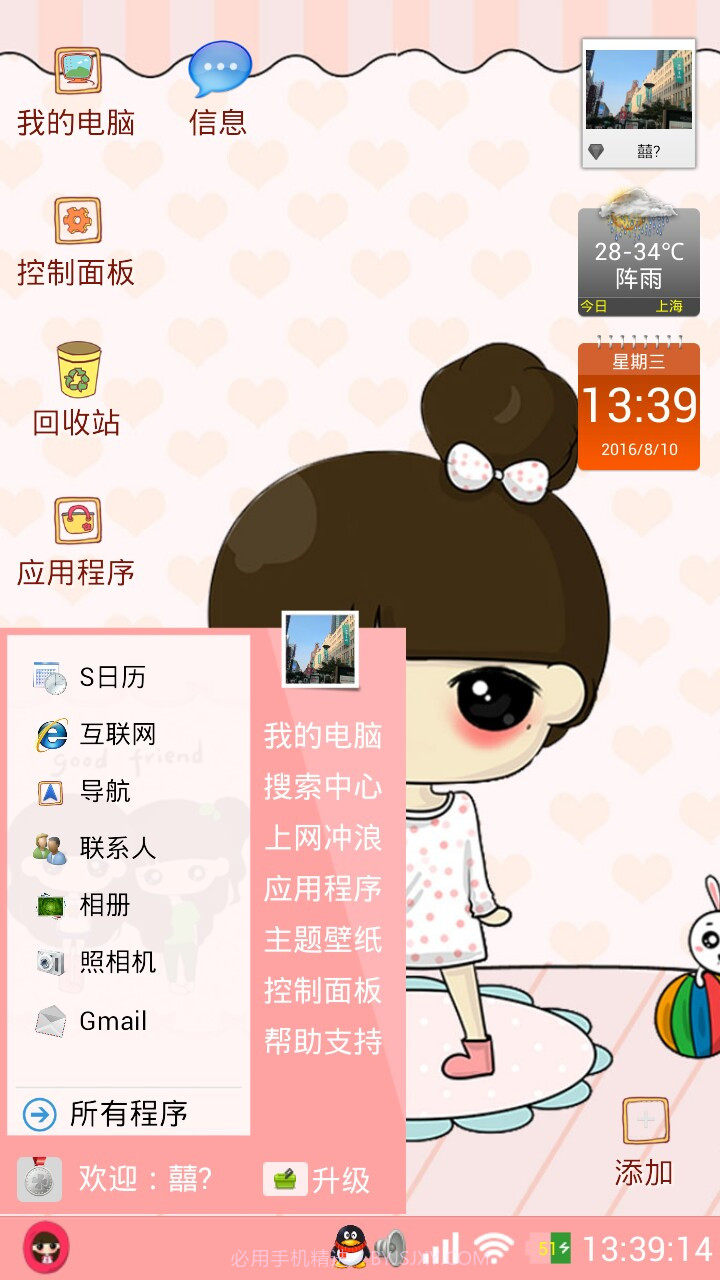Open the 控制面板 desktop icon
Image resolution: width=720 pixels, height=1280 pixels.
[x=77, y=242]
